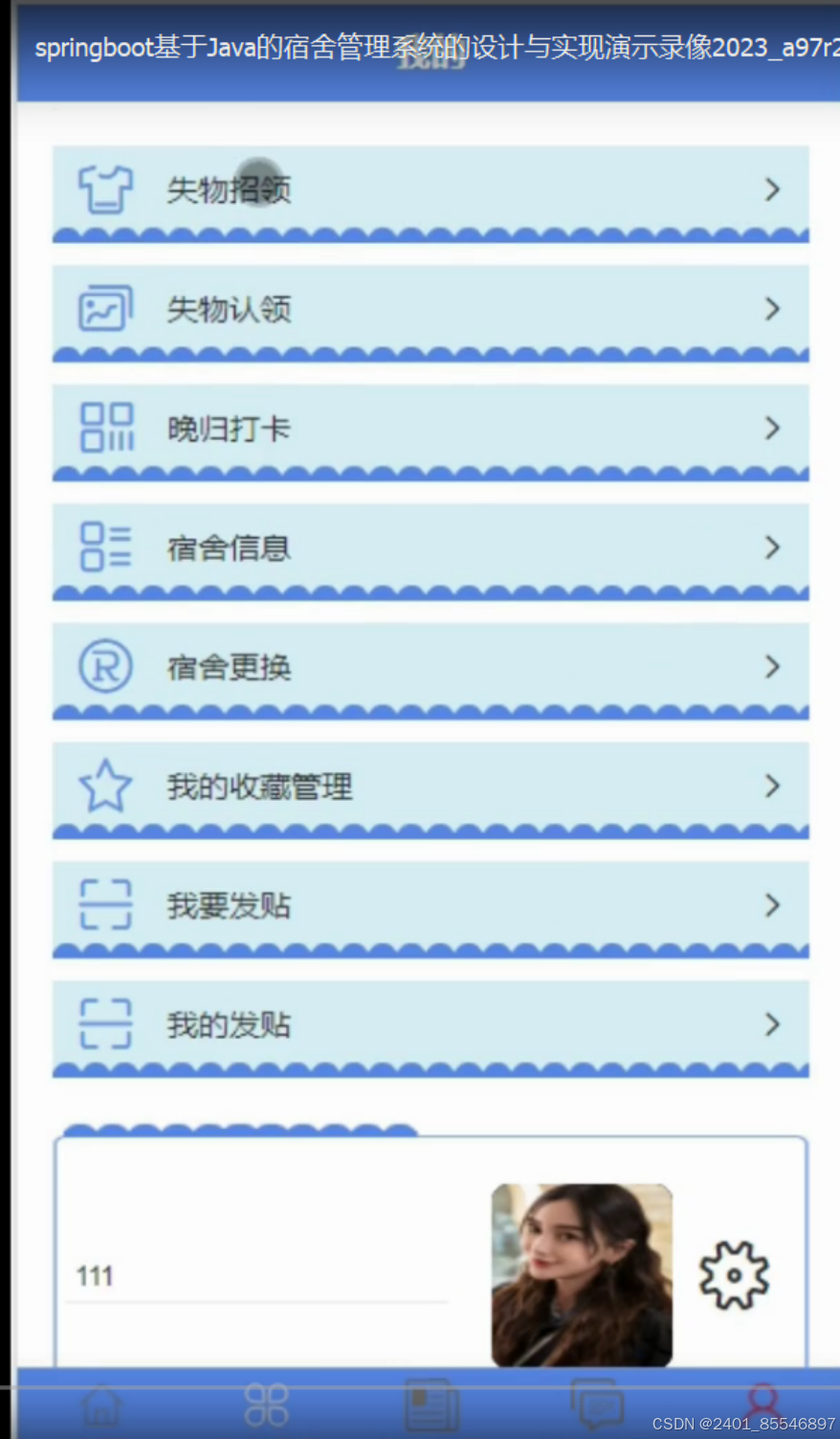
Task: Open the home tab in bottom navigation
Action: 100,1405
